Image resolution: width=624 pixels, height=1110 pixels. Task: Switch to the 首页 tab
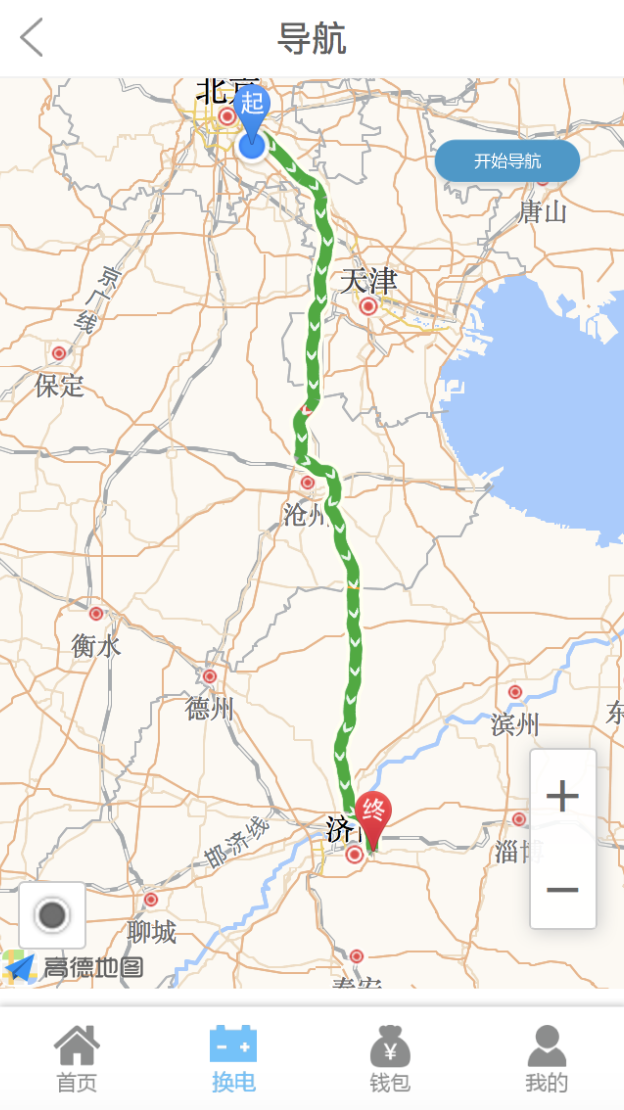point(77,1058)
